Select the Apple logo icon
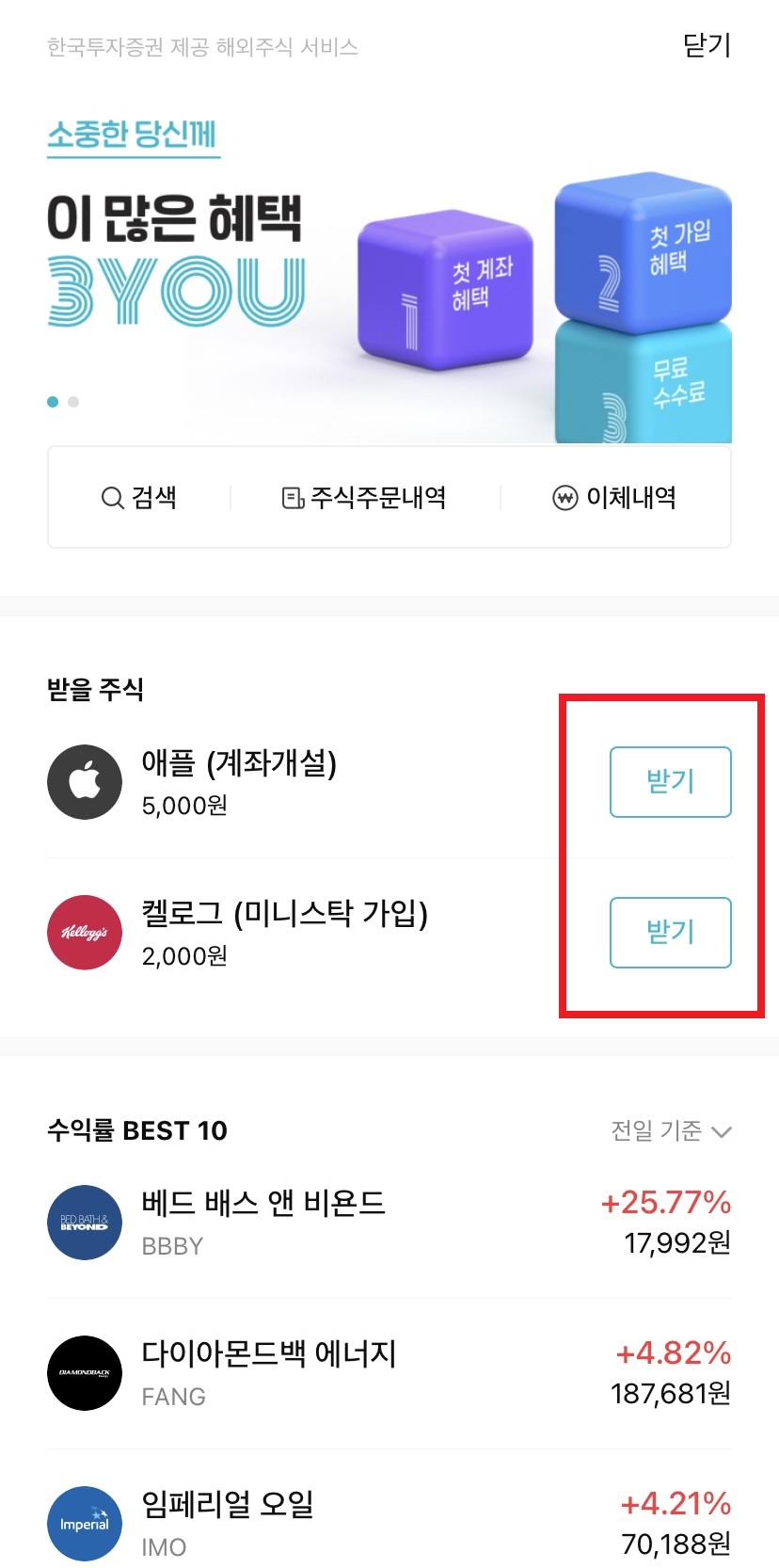This screenshot has width=779, height=1568. [x=85, y=781]
